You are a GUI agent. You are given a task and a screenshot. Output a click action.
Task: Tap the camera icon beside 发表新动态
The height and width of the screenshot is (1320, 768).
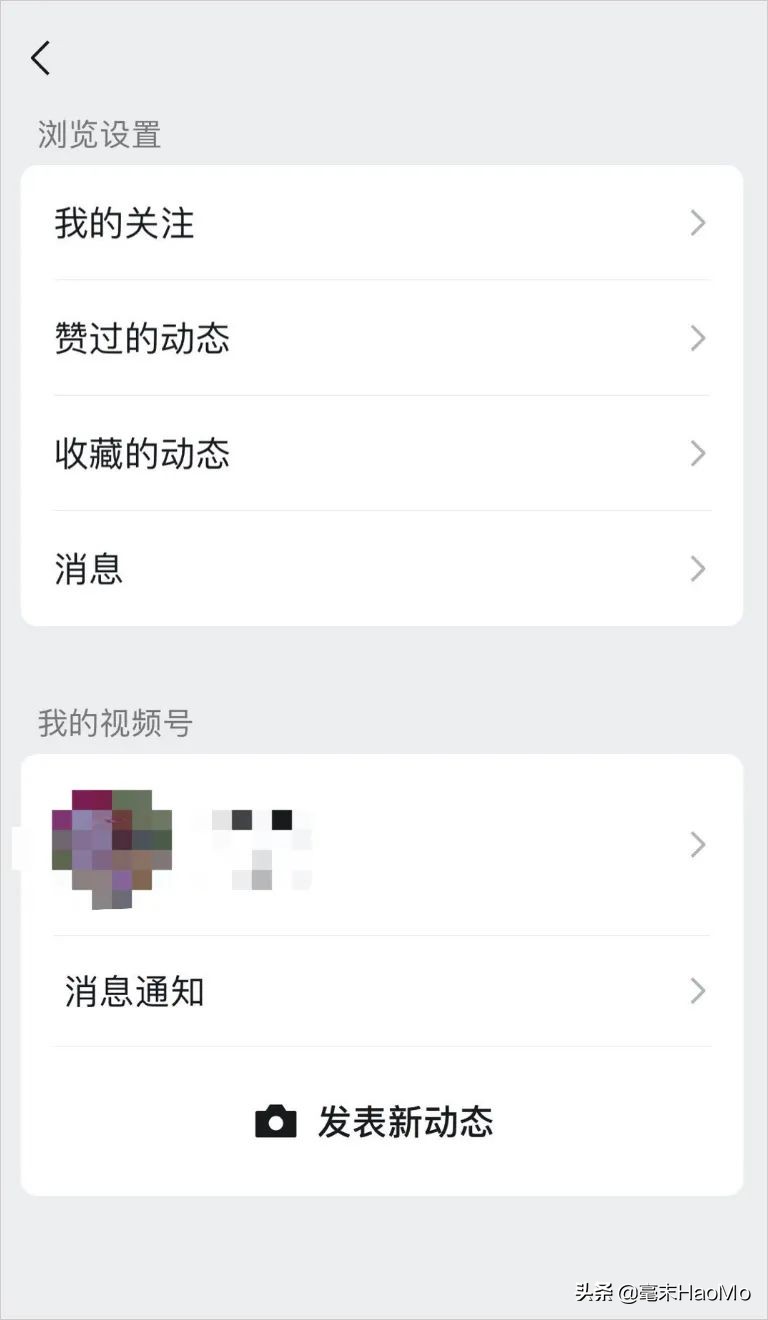click(276, 1122)
